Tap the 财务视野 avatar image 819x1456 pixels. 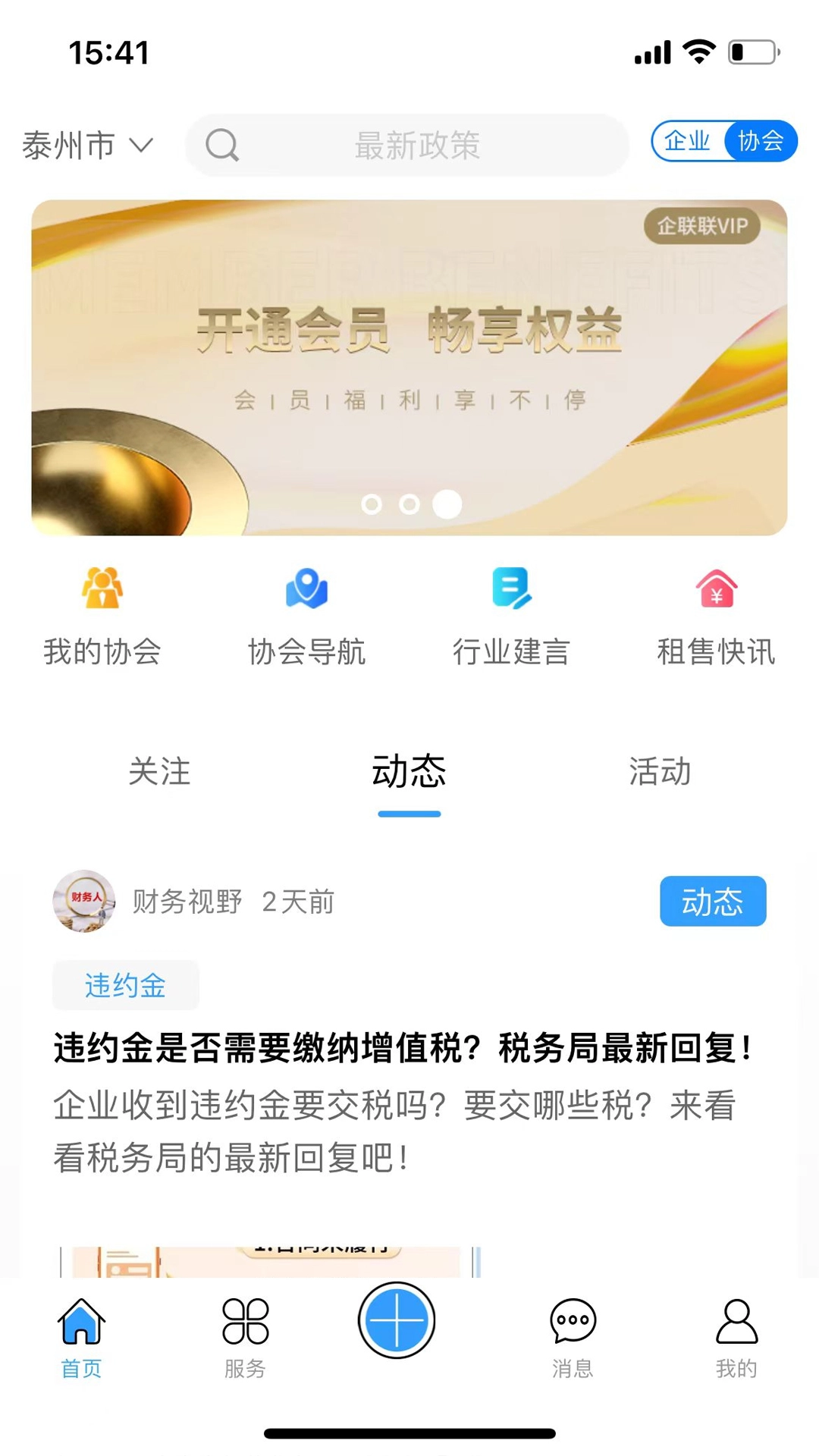pyautogui.click(x=83, y=902)
